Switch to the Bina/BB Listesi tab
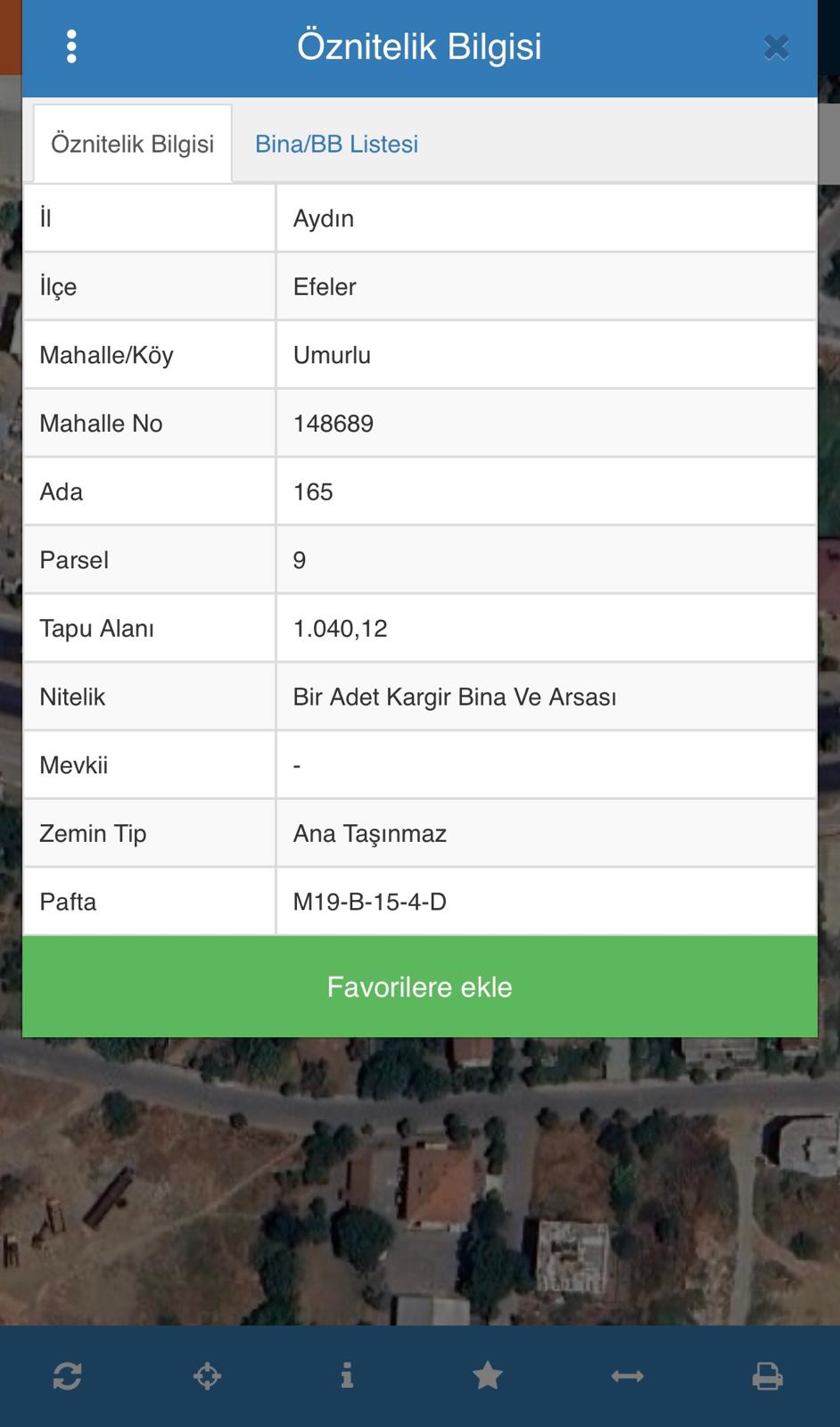This screenshot has height=1427, width=840. (336, 144)
